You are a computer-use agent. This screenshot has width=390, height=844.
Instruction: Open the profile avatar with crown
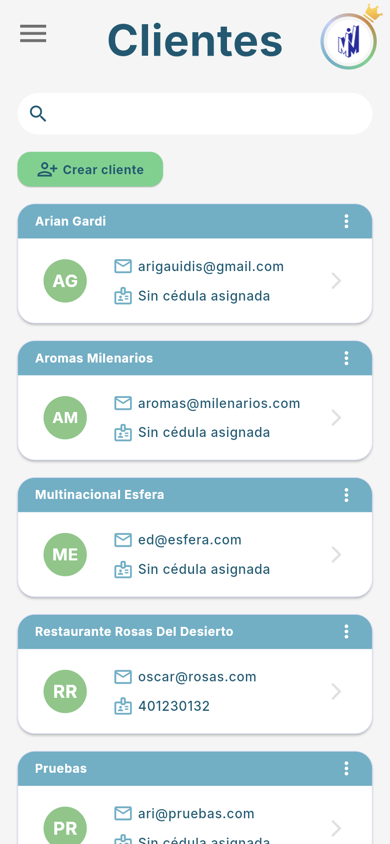349,41
